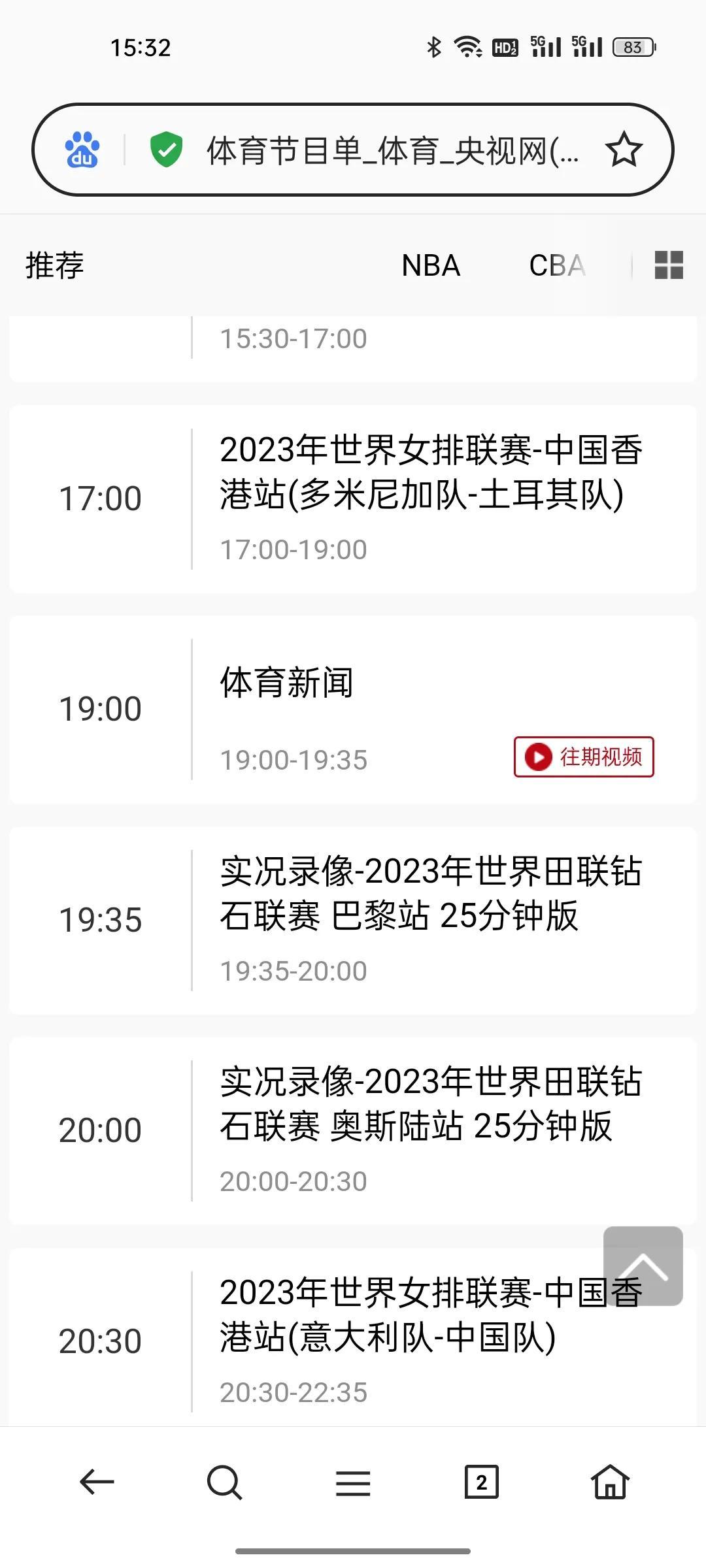
Task: Switch to the CBA tab
Action: (x=557, y=265)
